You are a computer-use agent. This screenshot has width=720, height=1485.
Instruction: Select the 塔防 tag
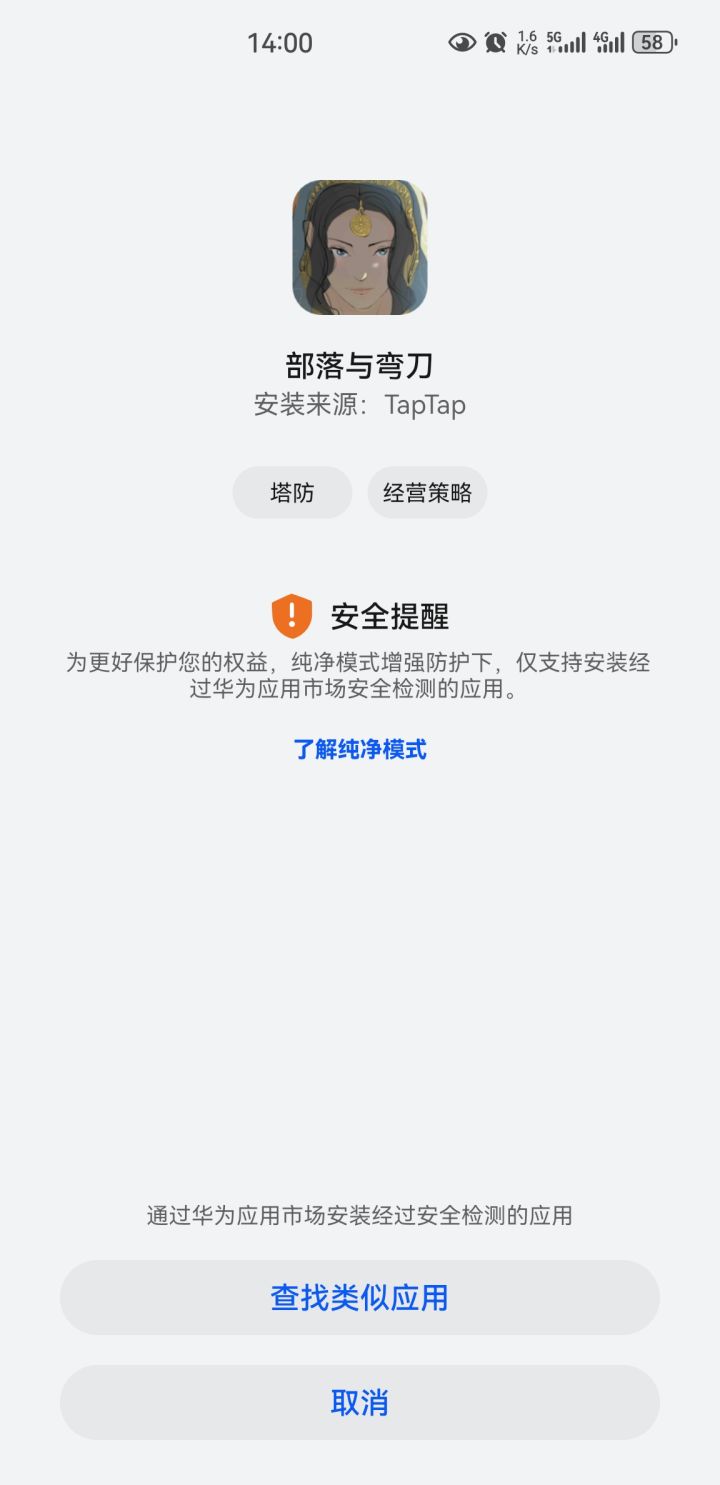tap(292, 492)
